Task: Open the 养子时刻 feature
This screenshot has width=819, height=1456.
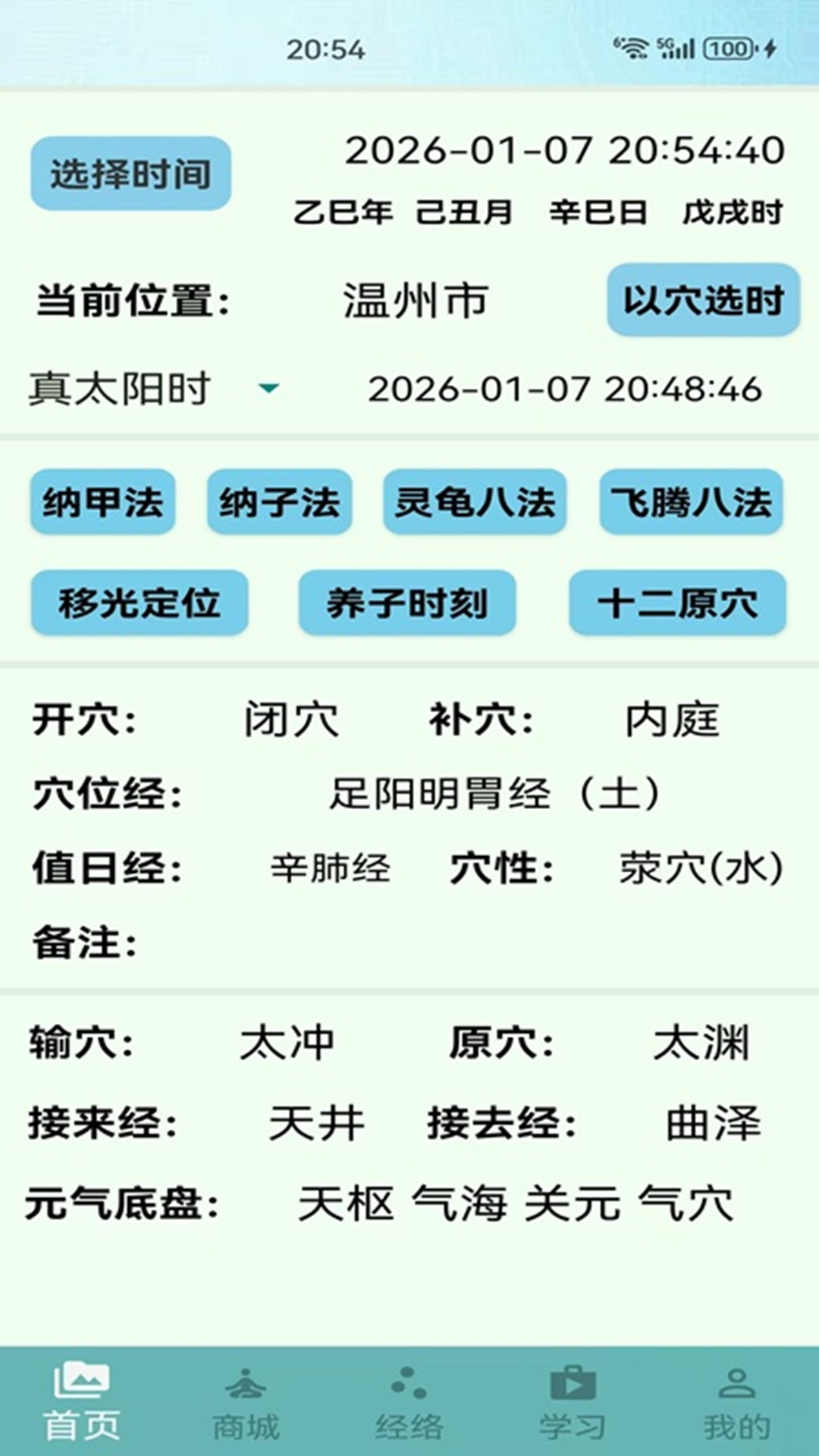Action: [407, 602]
